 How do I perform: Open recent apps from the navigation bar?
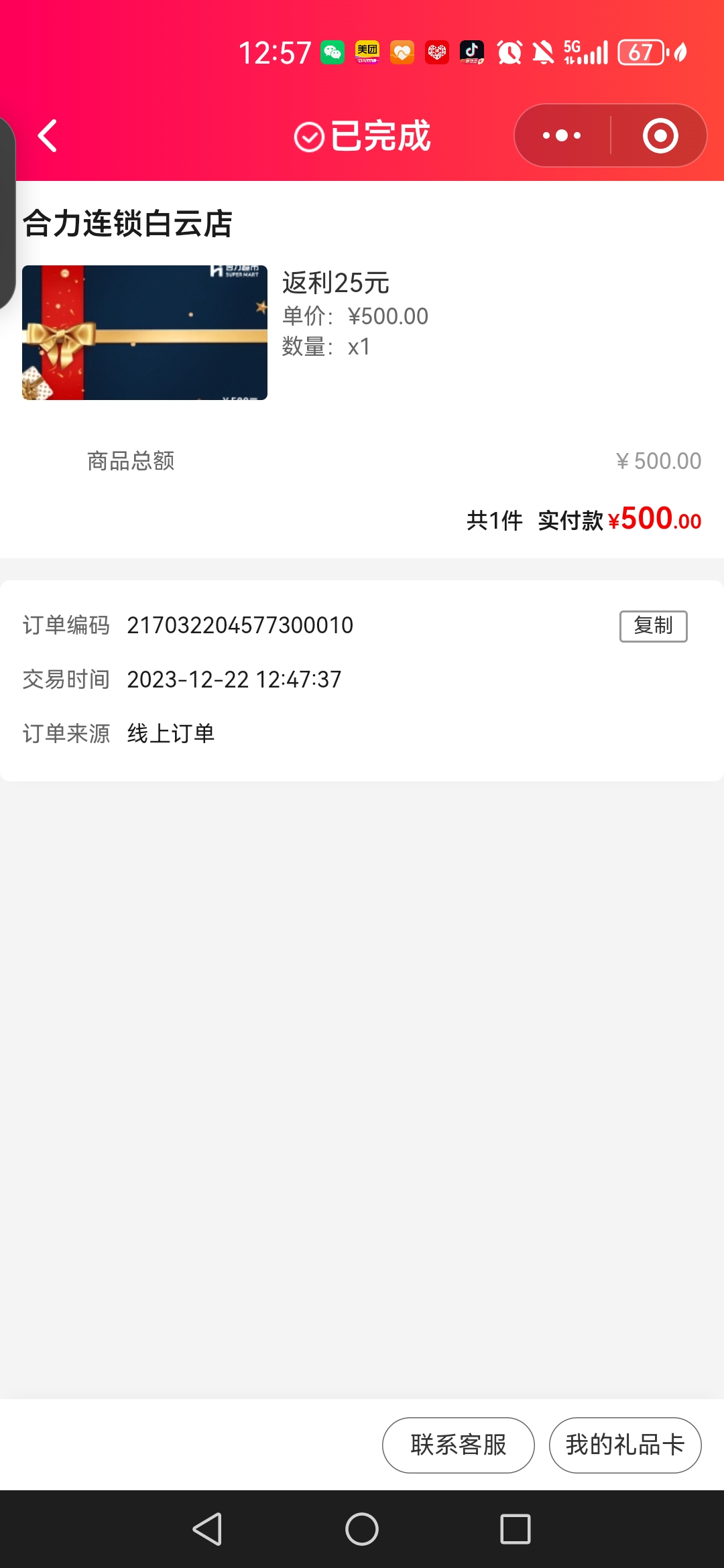click(x=515, y=1529)
